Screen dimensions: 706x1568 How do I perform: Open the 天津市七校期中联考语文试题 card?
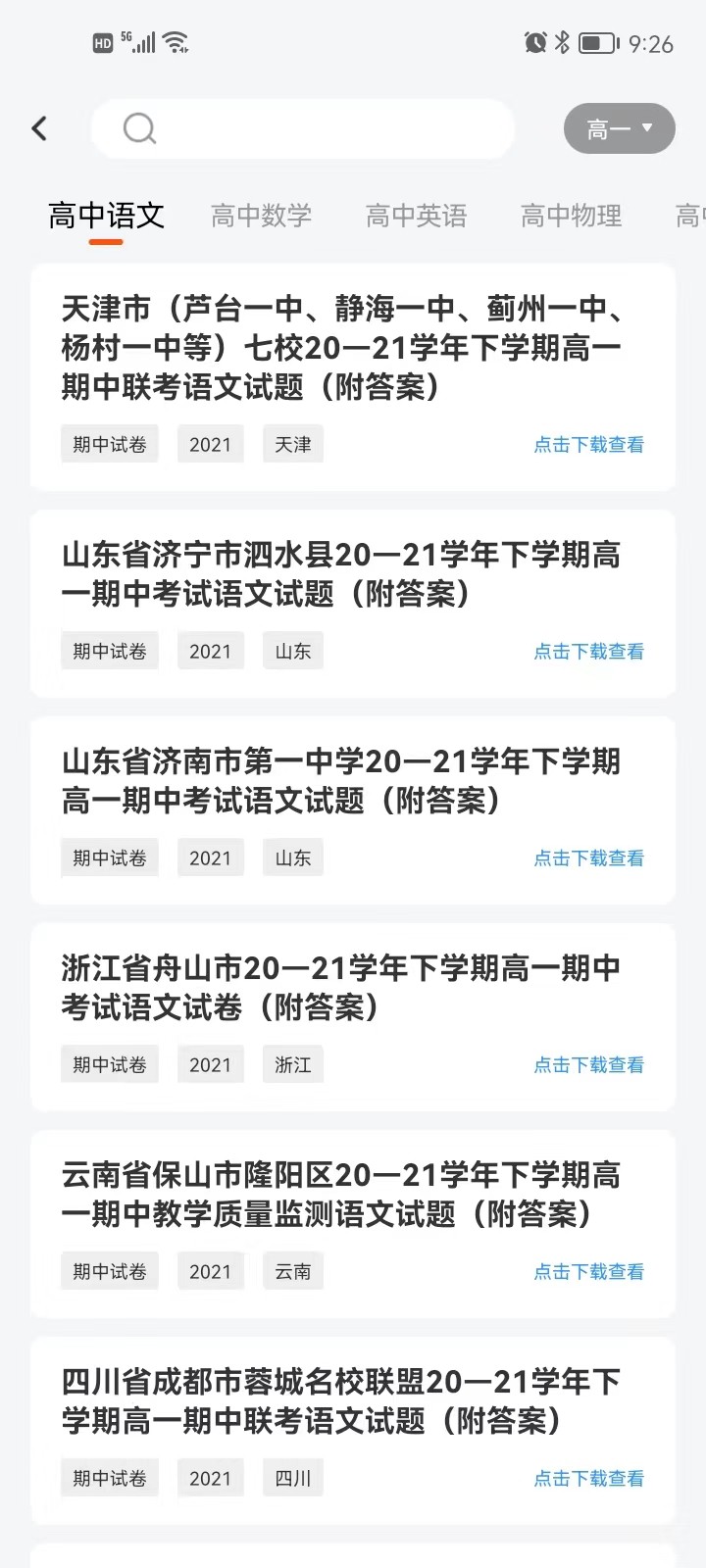point(341,348)
